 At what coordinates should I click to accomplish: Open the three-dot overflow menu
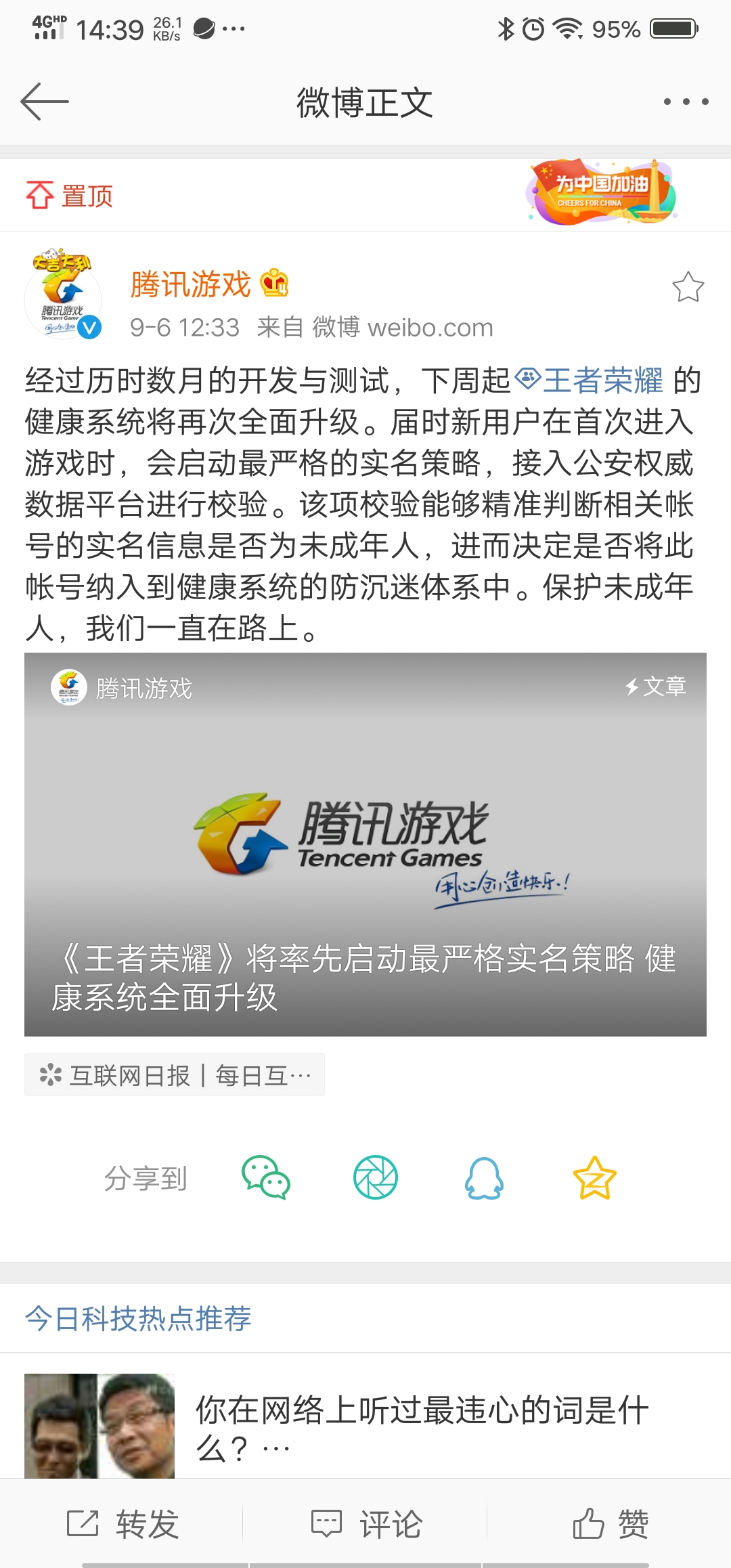pyautogui.click(x=686, y=102)
